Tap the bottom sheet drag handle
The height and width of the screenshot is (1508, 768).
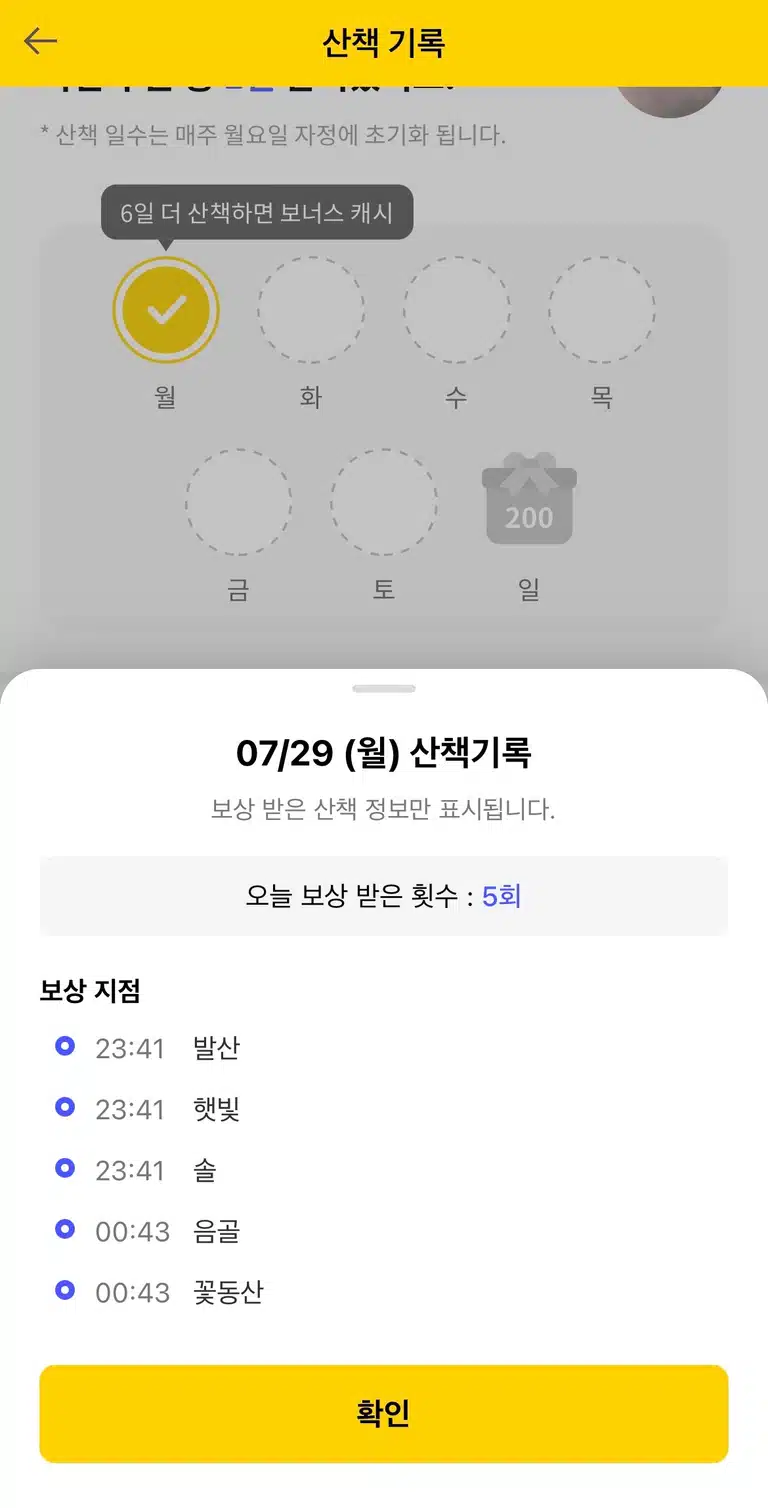tap(384, 689)
